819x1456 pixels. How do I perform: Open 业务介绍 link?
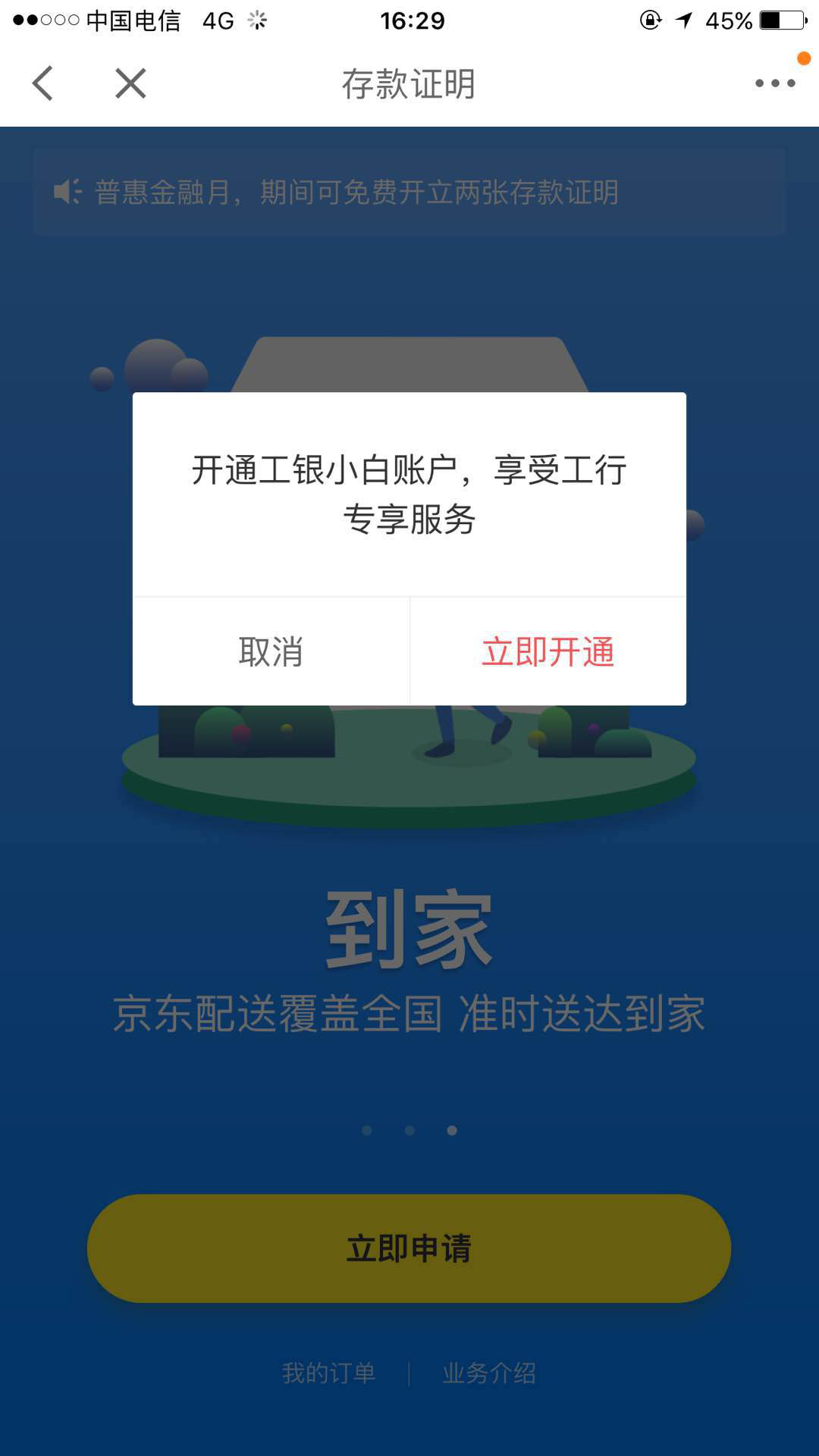click(489, 1373)
